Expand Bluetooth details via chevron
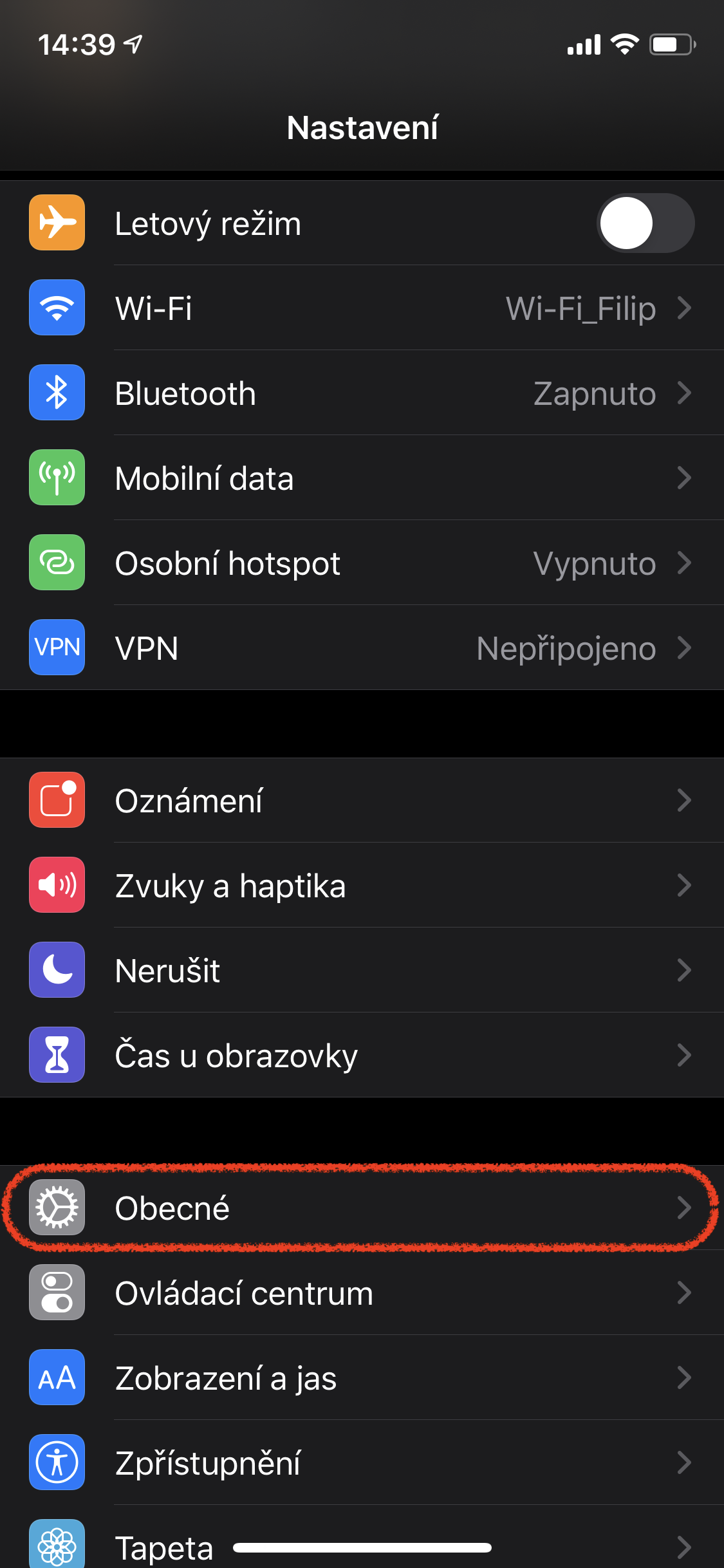This screenshot has height=1568, width=724. (x=685, y=393)
